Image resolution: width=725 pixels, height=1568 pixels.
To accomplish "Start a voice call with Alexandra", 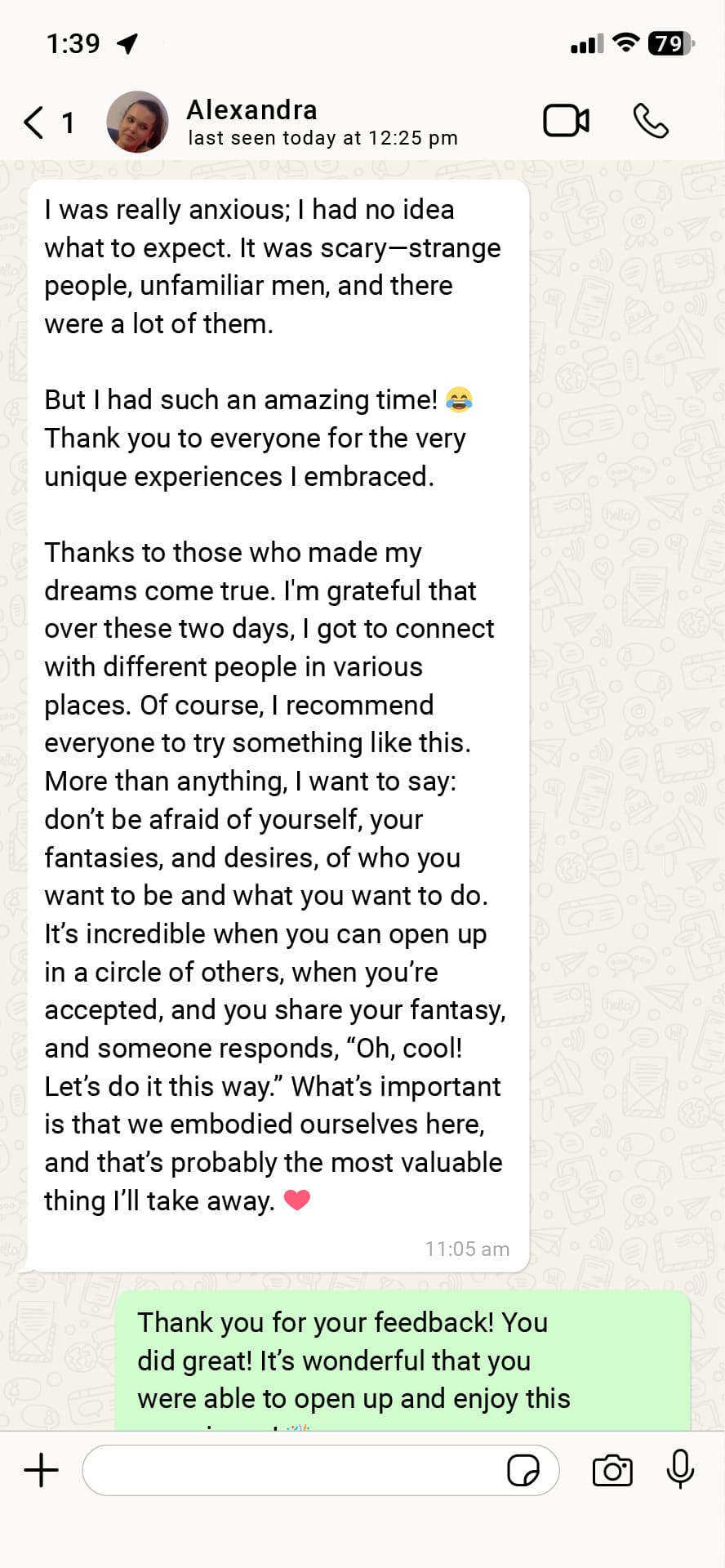I will click(651, 121).
